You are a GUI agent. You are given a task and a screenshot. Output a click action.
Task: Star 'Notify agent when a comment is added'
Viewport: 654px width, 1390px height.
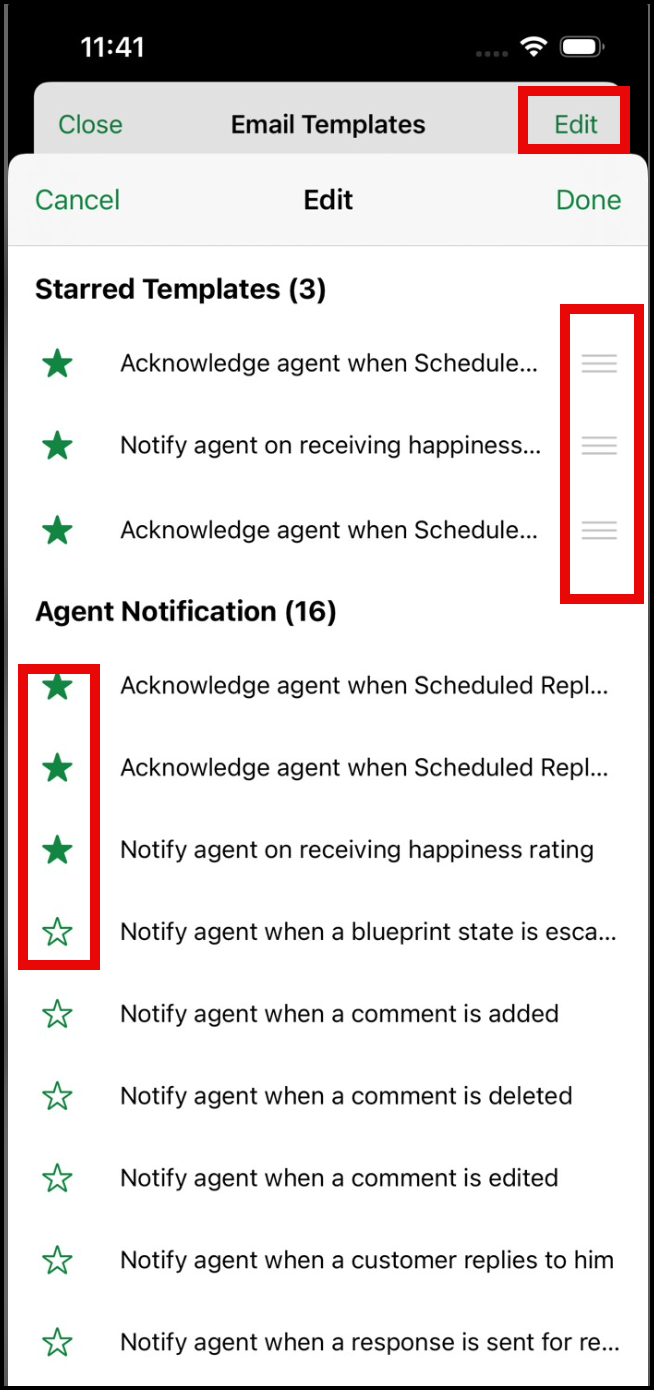point(58,1015)
